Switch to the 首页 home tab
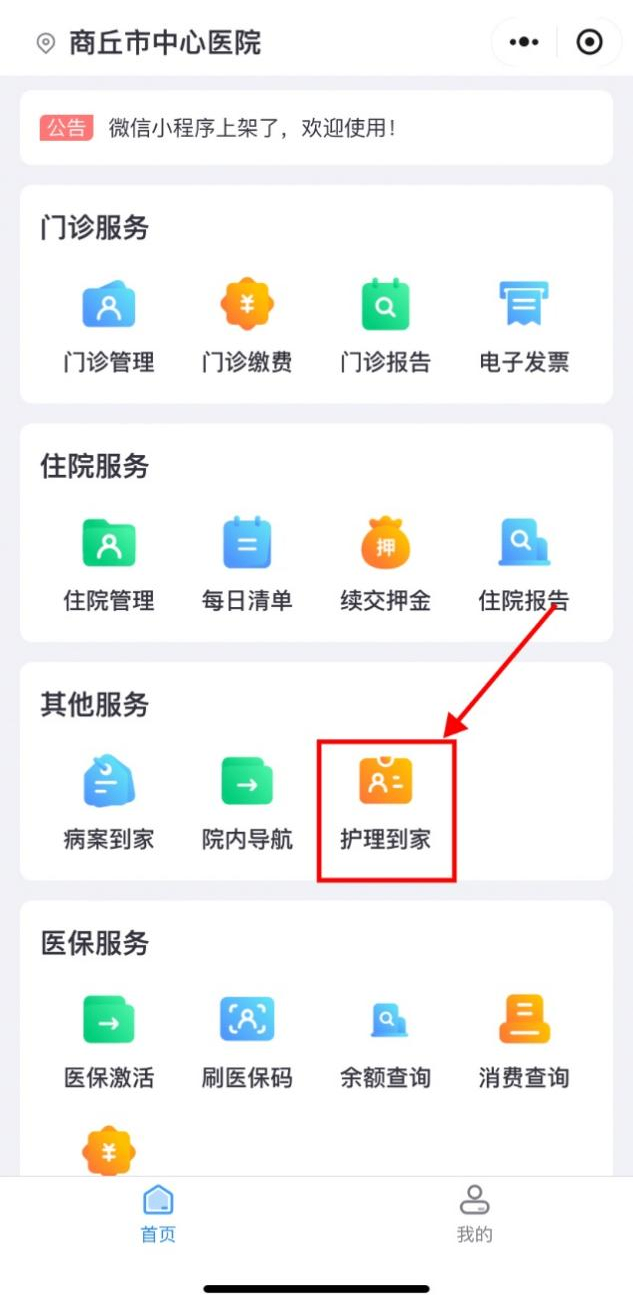Viewport: 636px width, 1305px height. [x=158, y=1213]
